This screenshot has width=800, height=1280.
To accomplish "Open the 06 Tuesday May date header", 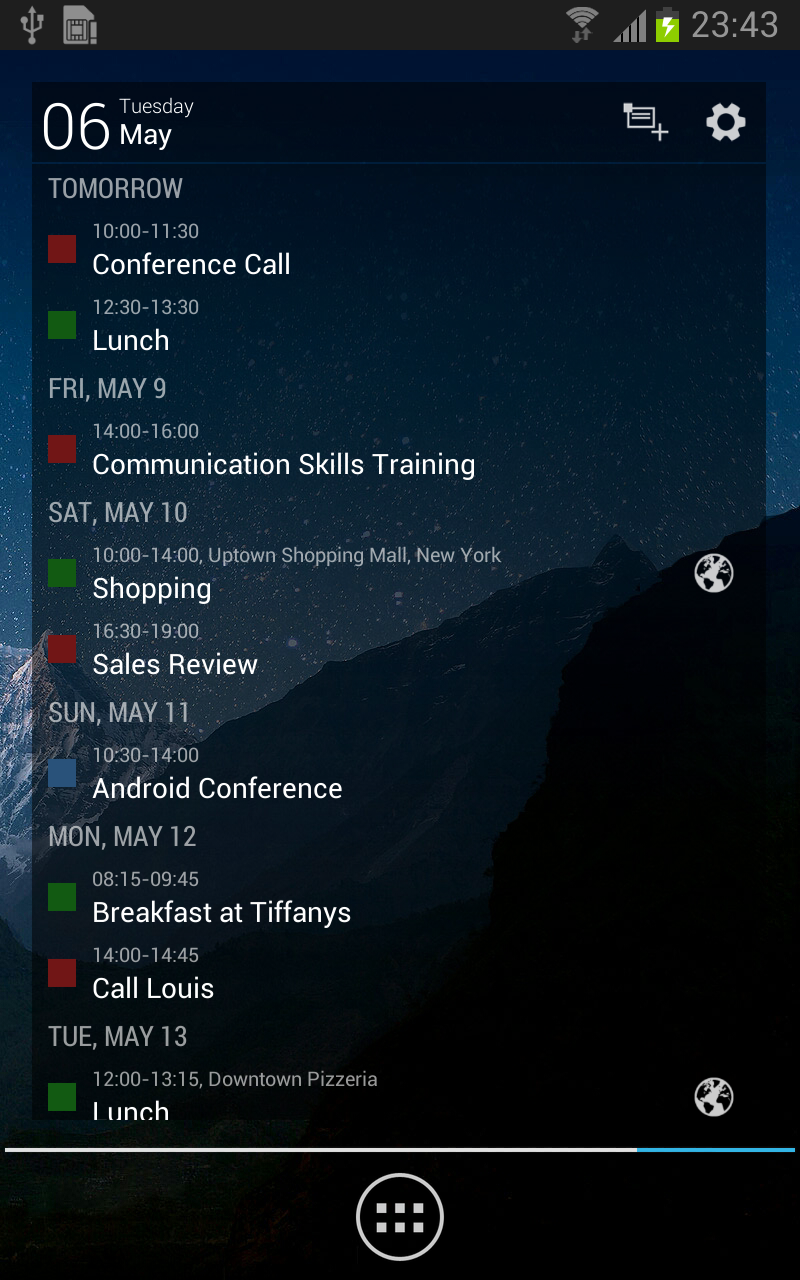I will pyautogui.click(x=118, y=125).
